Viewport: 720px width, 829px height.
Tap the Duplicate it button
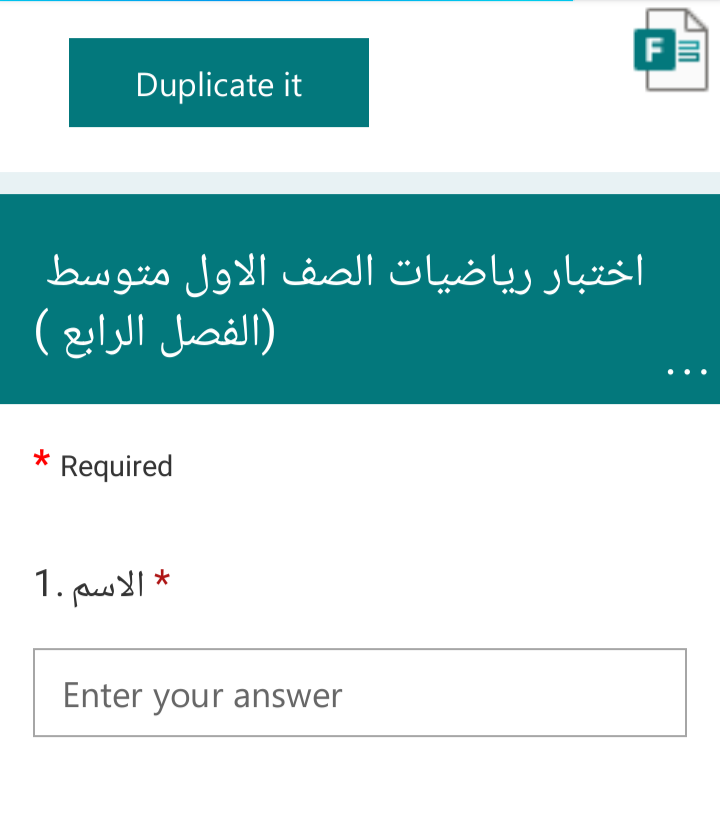(218, 83)
